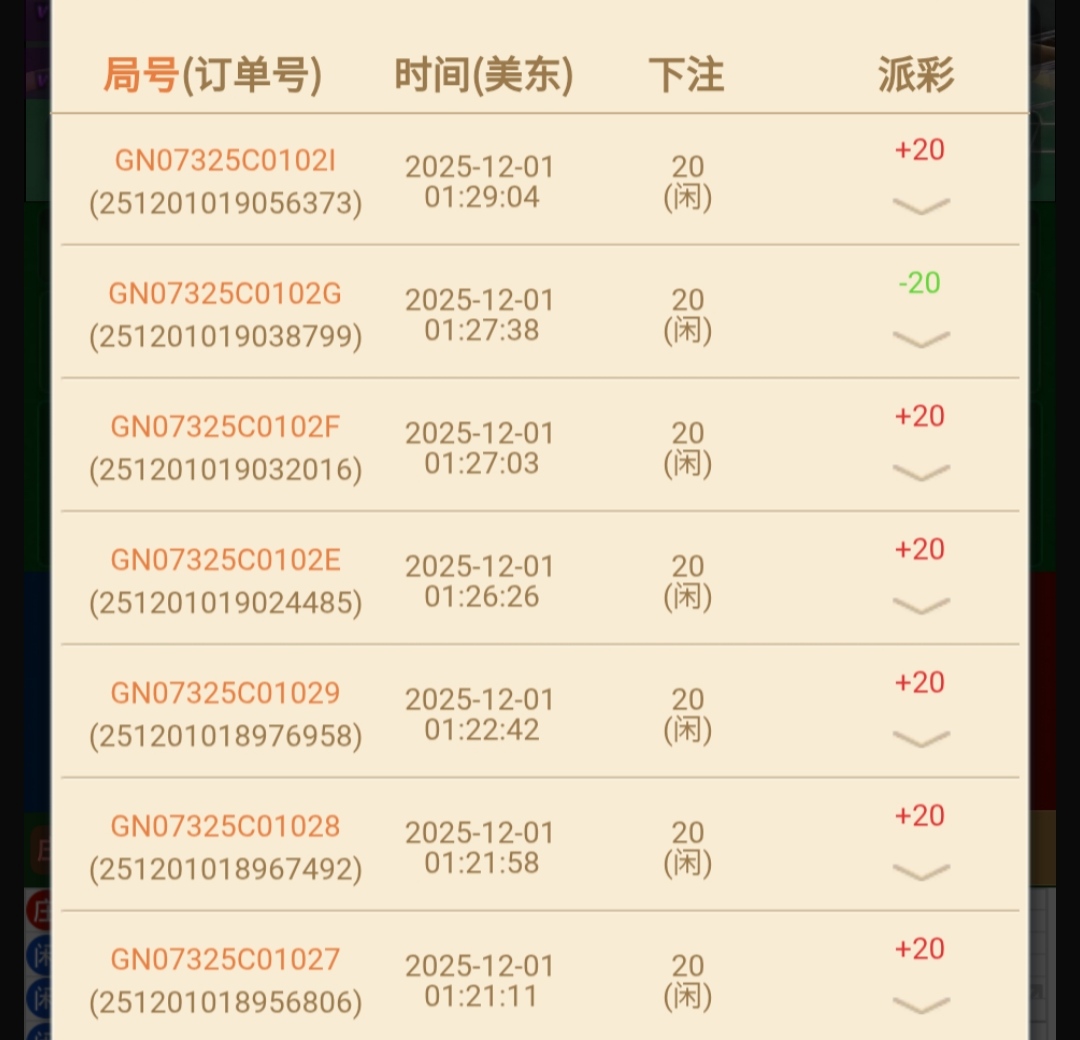
Task: Expand details for round GN07325C01029
Action: coord(920,738)
